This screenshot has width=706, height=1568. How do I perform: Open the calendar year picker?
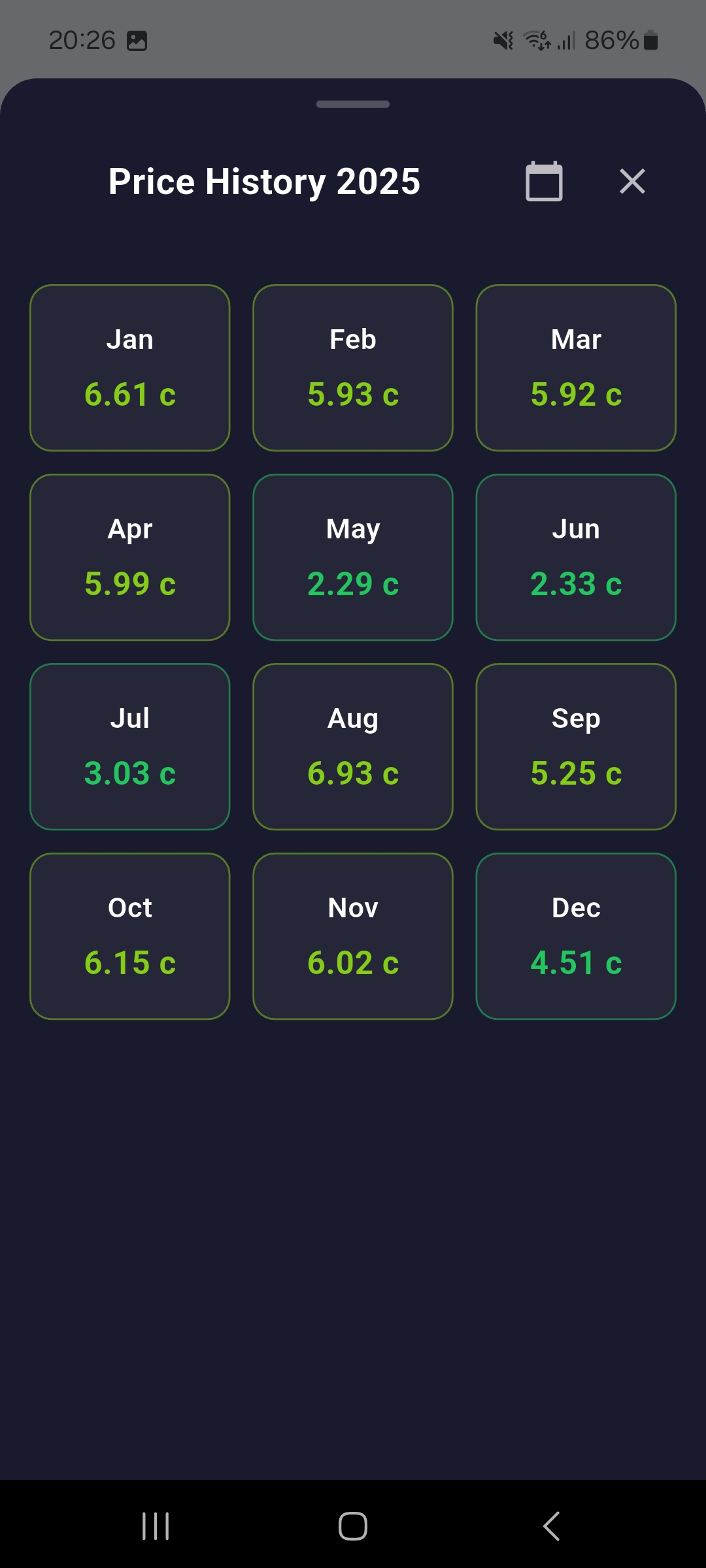(544, 182)
